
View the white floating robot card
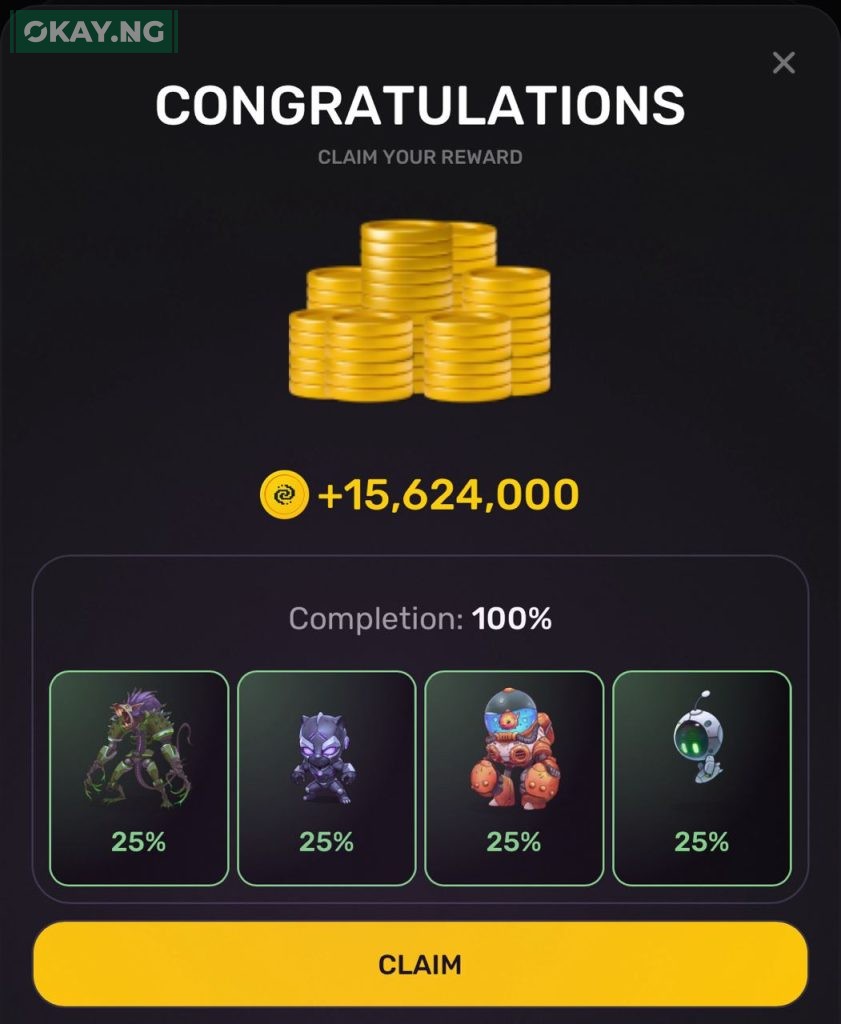tap(701, 777)
